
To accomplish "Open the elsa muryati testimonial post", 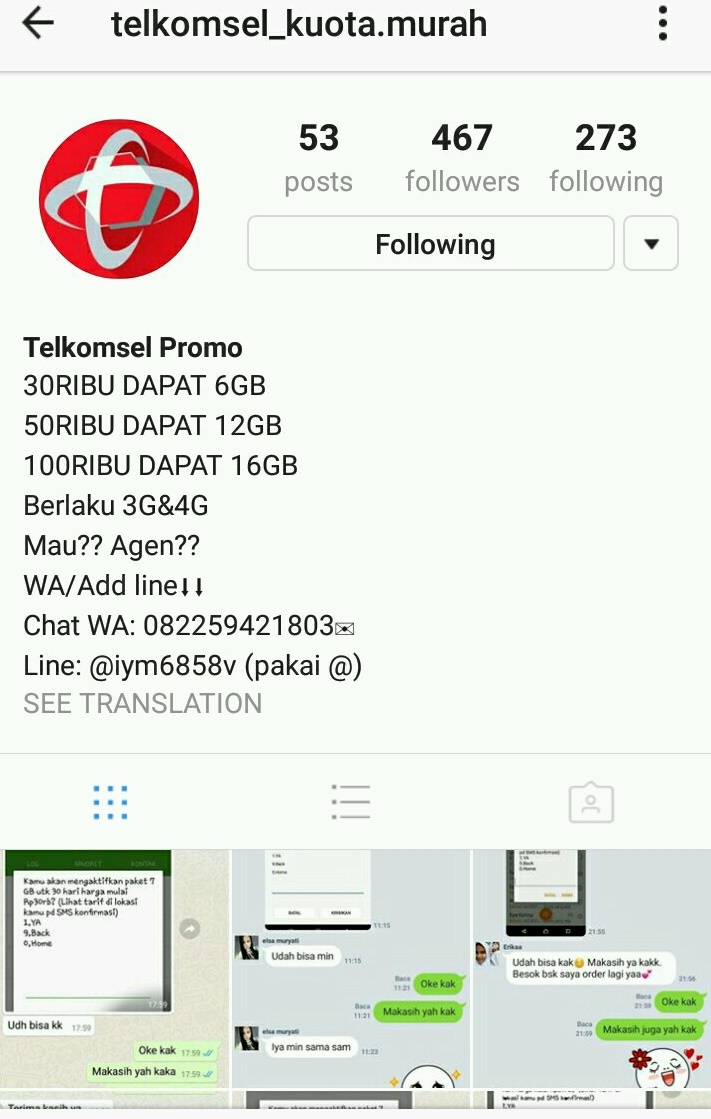I will click(351, 968).
